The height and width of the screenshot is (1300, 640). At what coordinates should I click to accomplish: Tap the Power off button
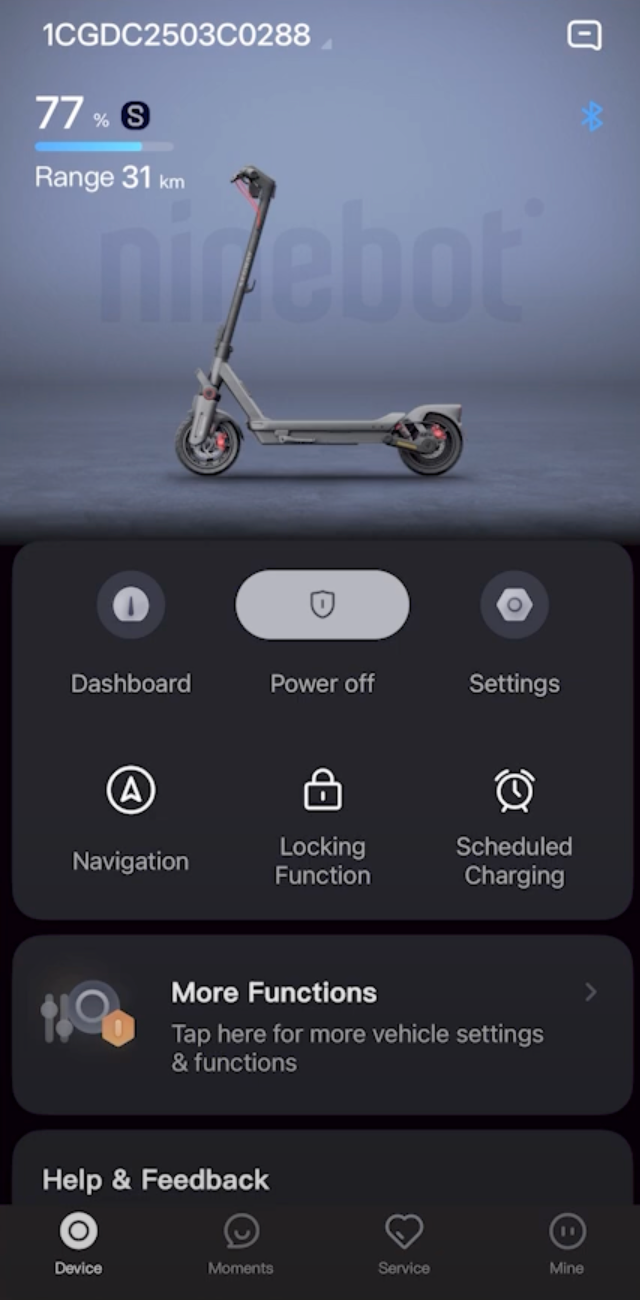point(322,604)
